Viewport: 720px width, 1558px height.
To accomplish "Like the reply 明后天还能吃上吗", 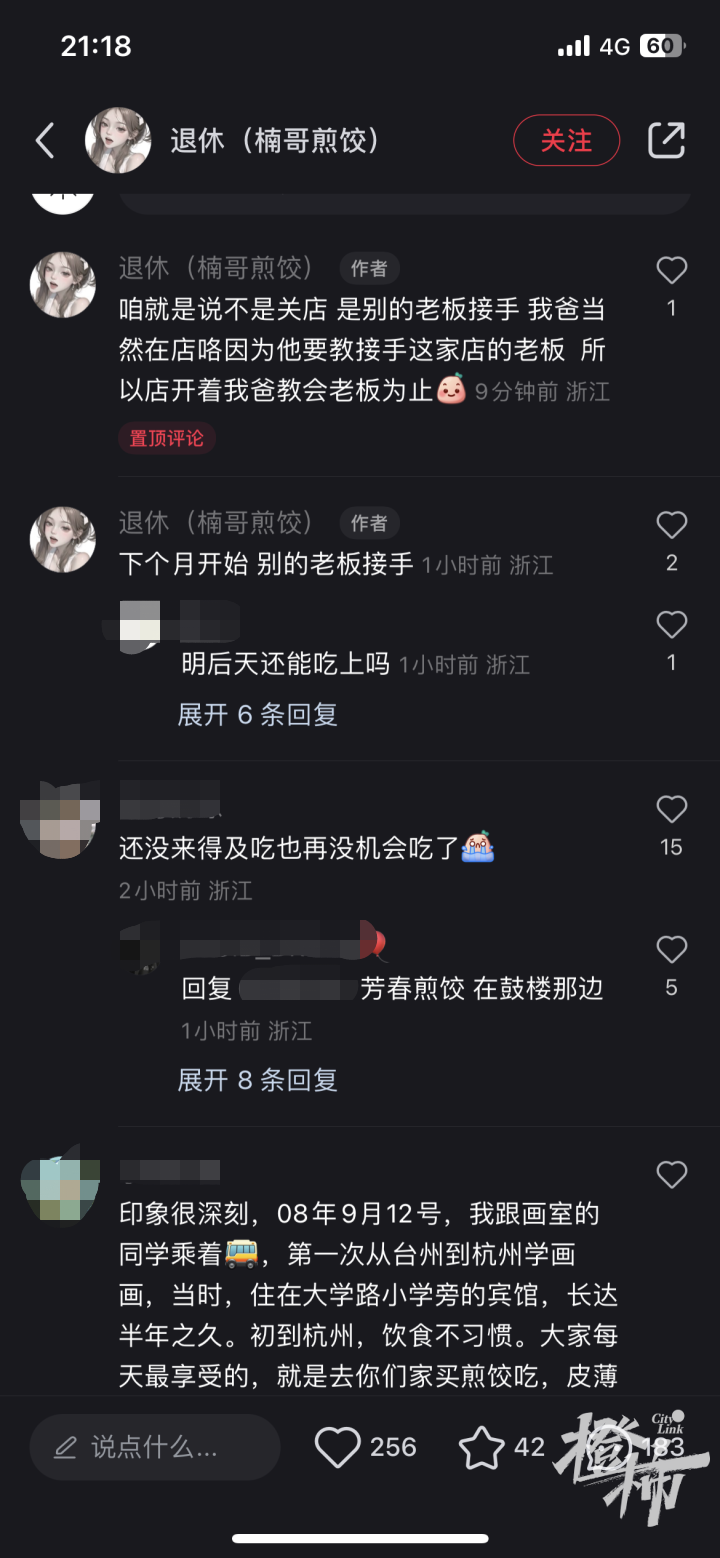I will pos(671,626).
